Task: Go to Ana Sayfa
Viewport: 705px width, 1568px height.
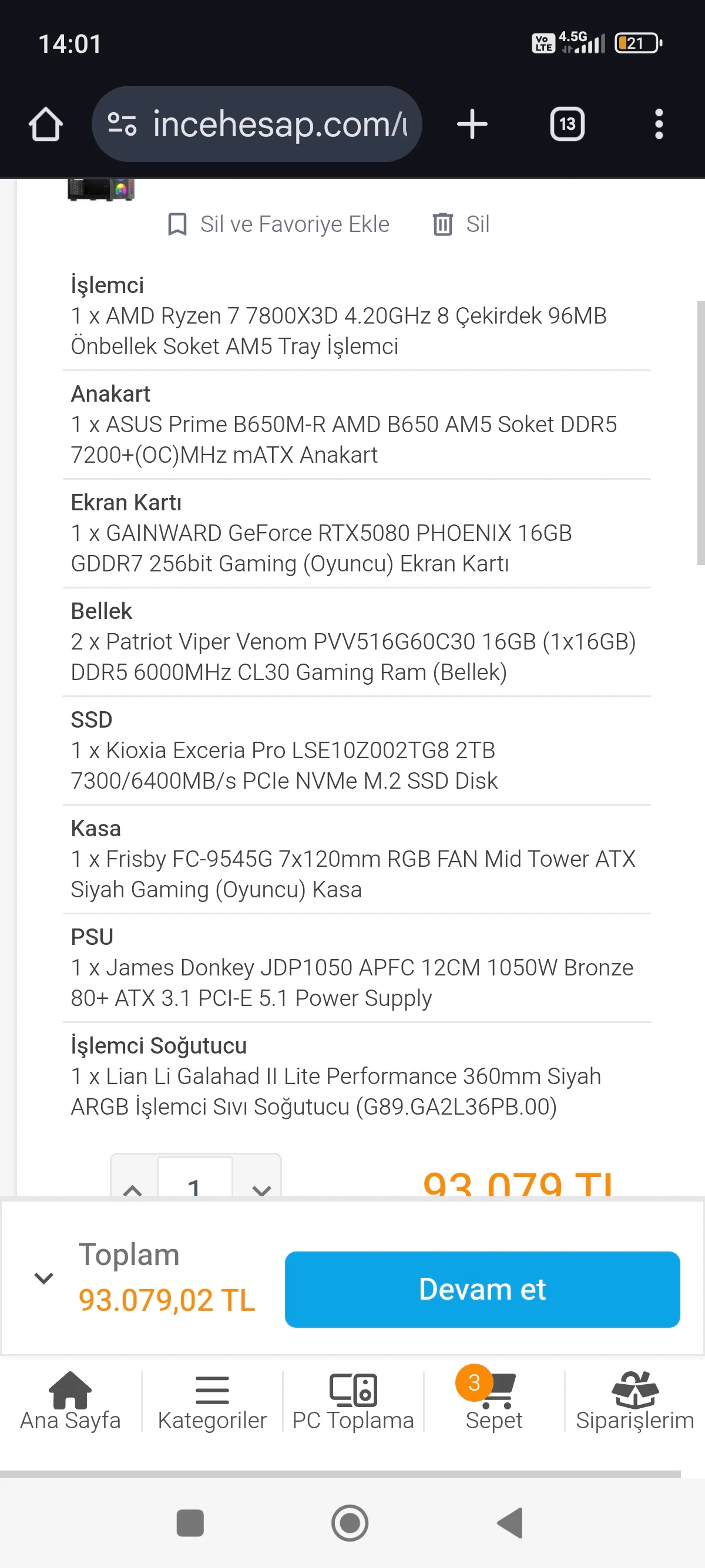Action: (x=70, y=1401)
